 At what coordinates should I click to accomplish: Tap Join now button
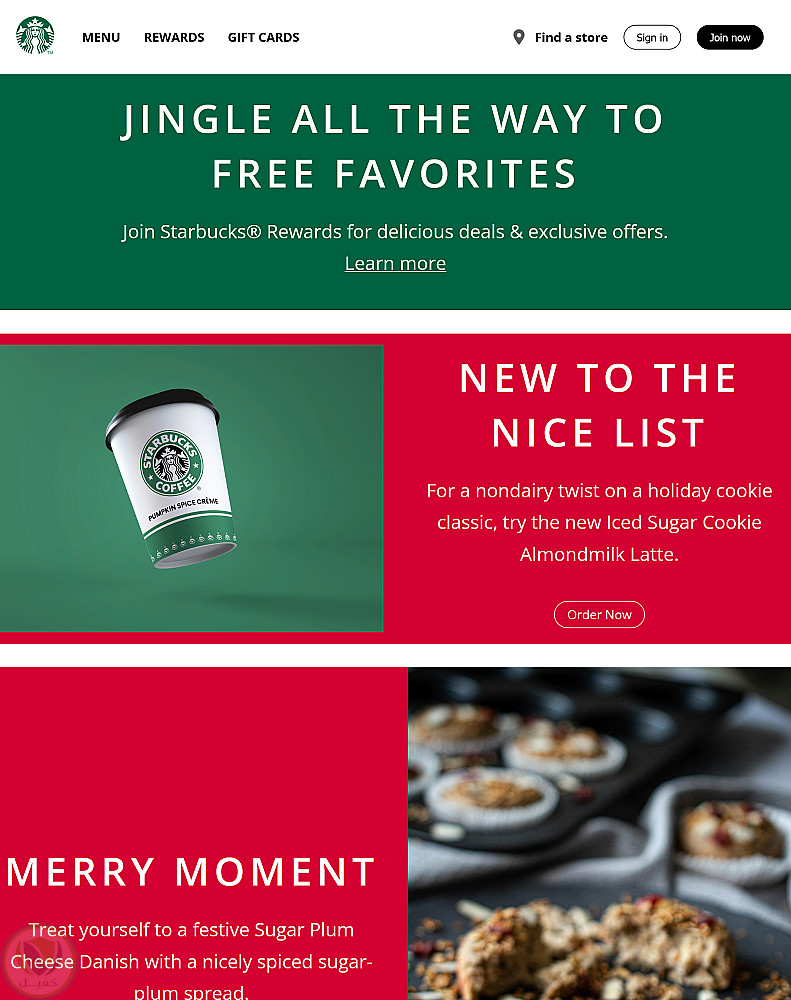pos(729,37)
